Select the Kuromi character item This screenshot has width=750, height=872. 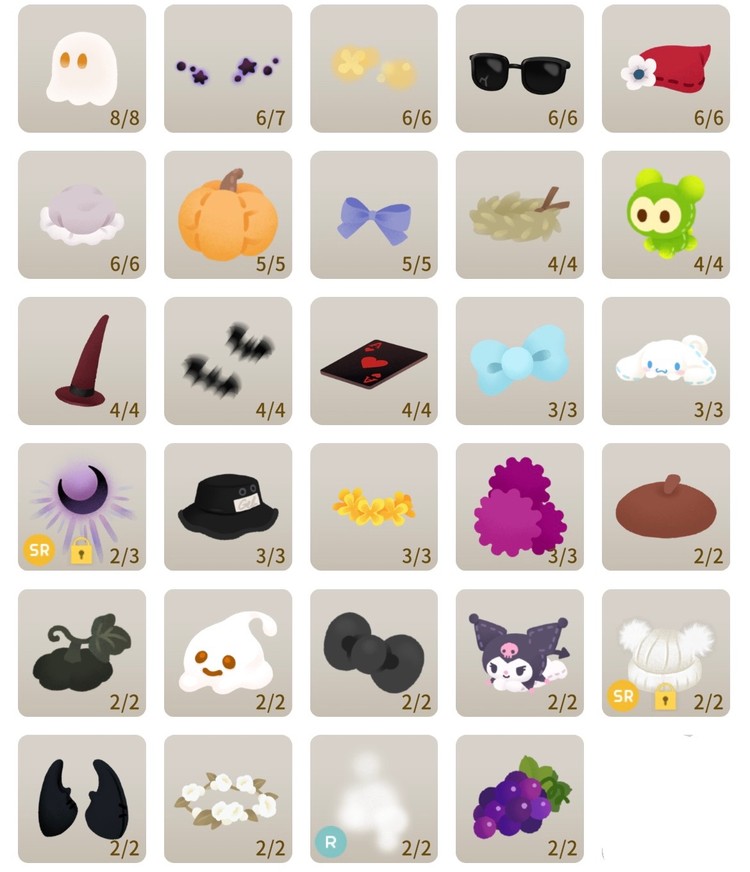[519, 652]
